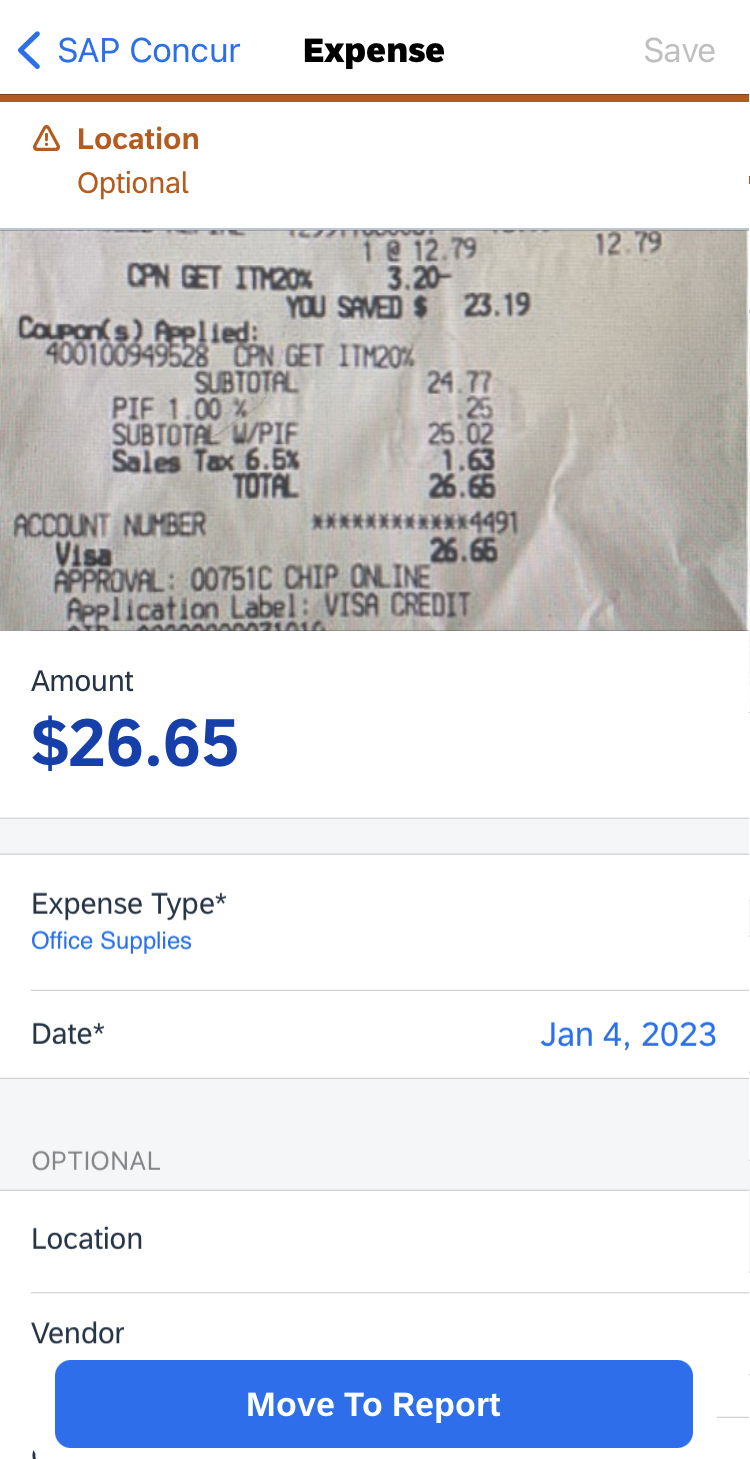Save the expense
This screenshot has width=750, height=1459.
coord(679,50)
